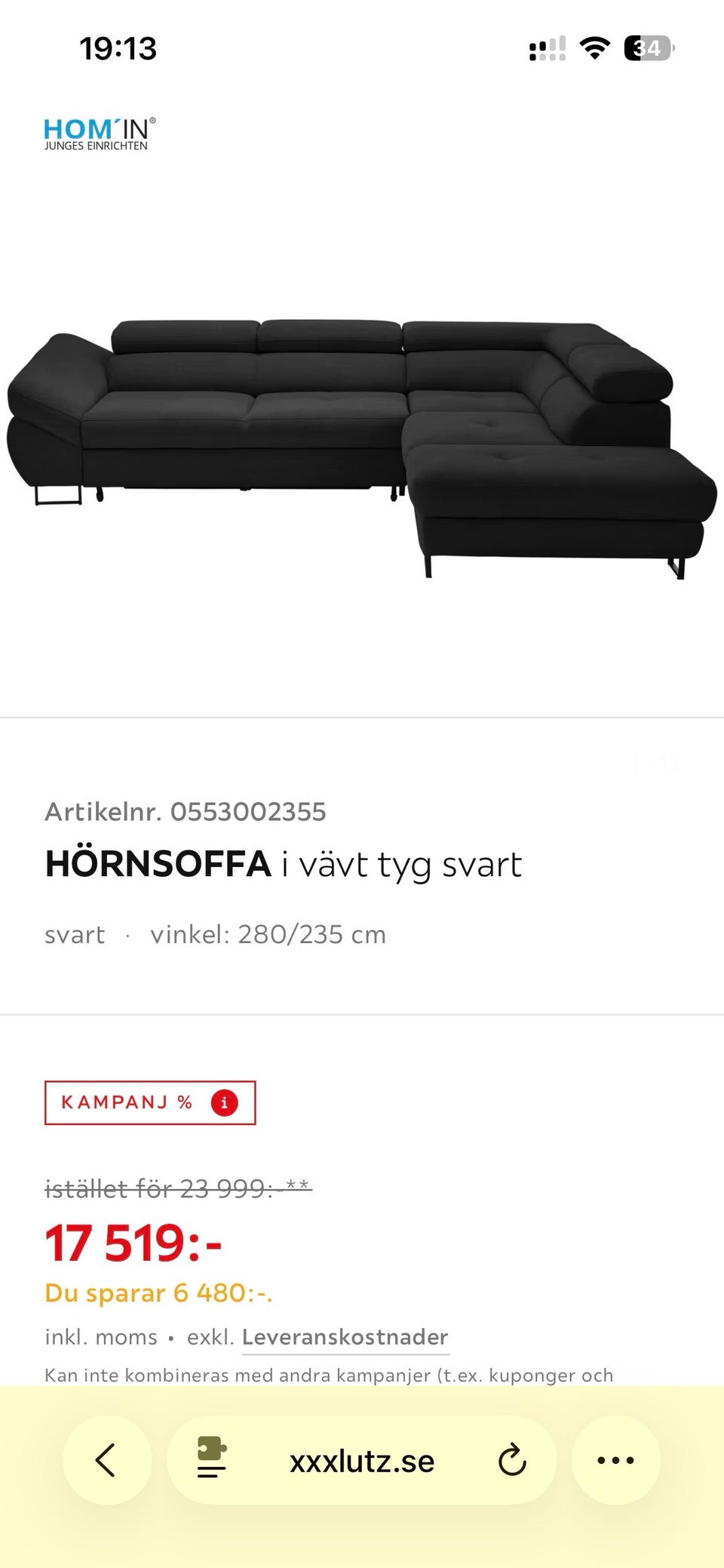Tap the svart color label
The image size is (724, 1568).
[75, 934]
